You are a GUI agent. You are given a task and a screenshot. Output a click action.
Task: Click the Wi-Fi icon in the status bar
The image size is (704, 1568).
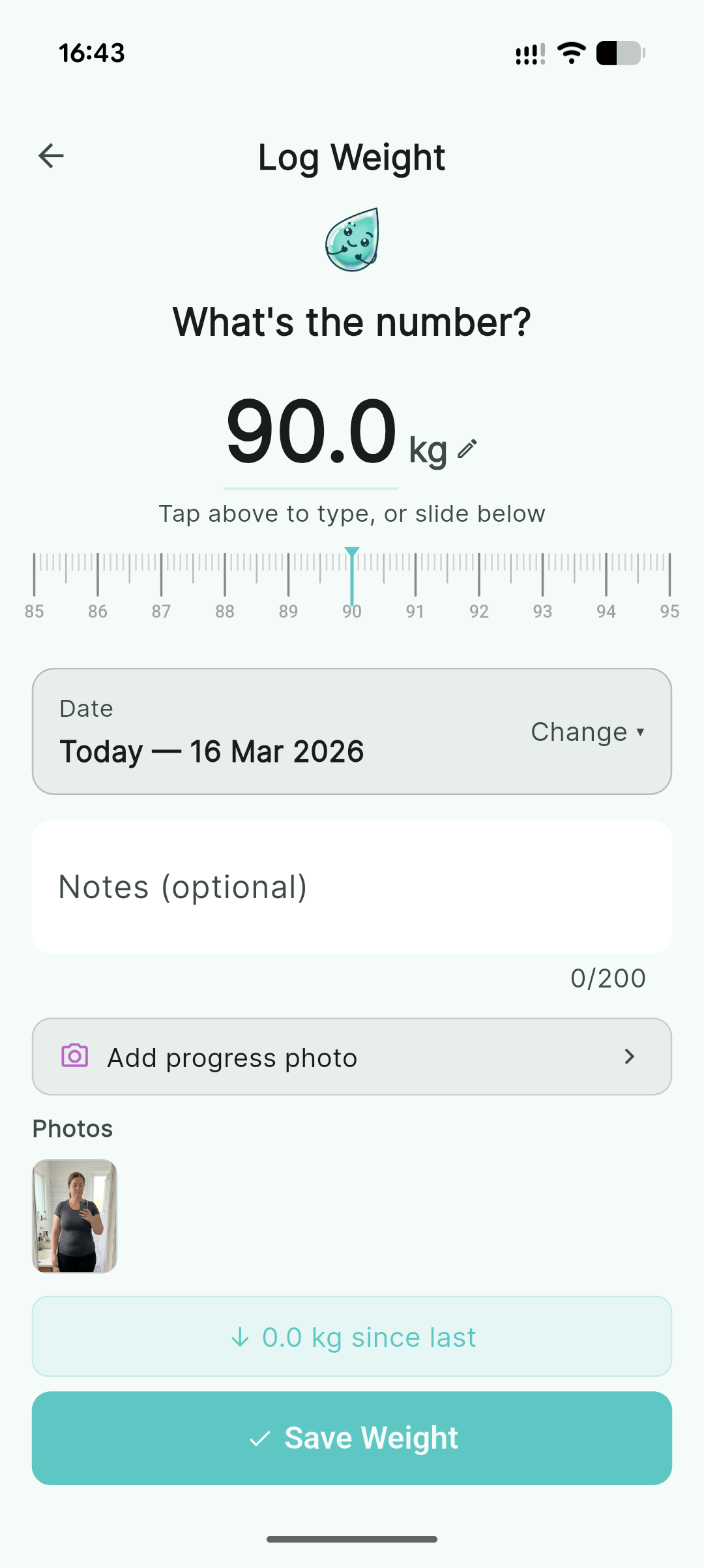(x=570, y=52)
